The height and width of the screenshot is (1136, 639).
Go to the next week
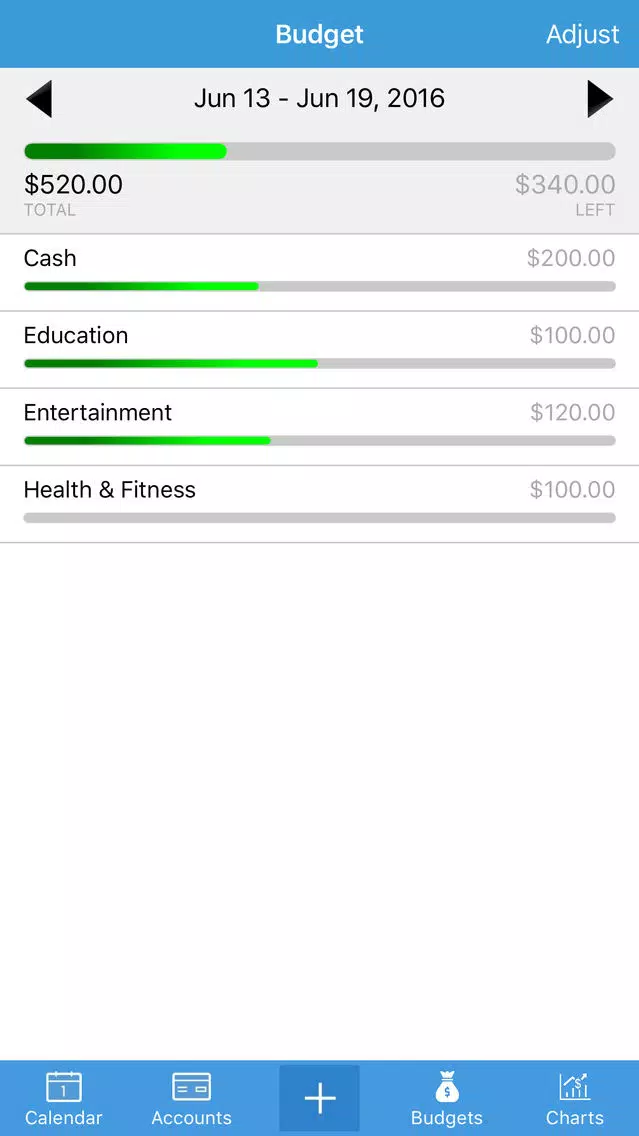[600, 99]
